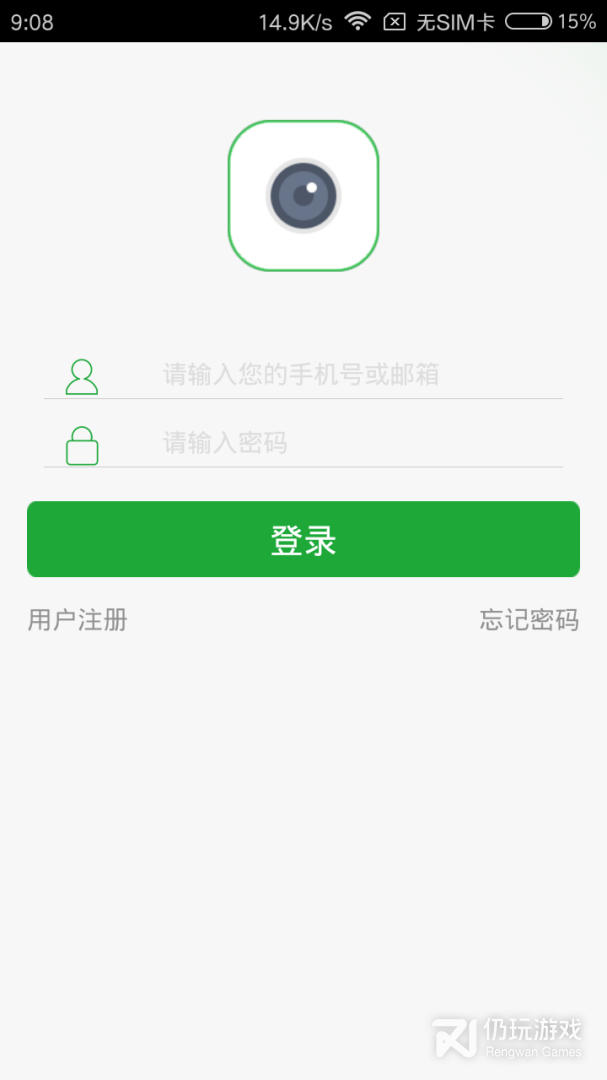Viewport: 607px width, 1080px height.
Task: Open 用户注册 user registration
Action: 78,620
